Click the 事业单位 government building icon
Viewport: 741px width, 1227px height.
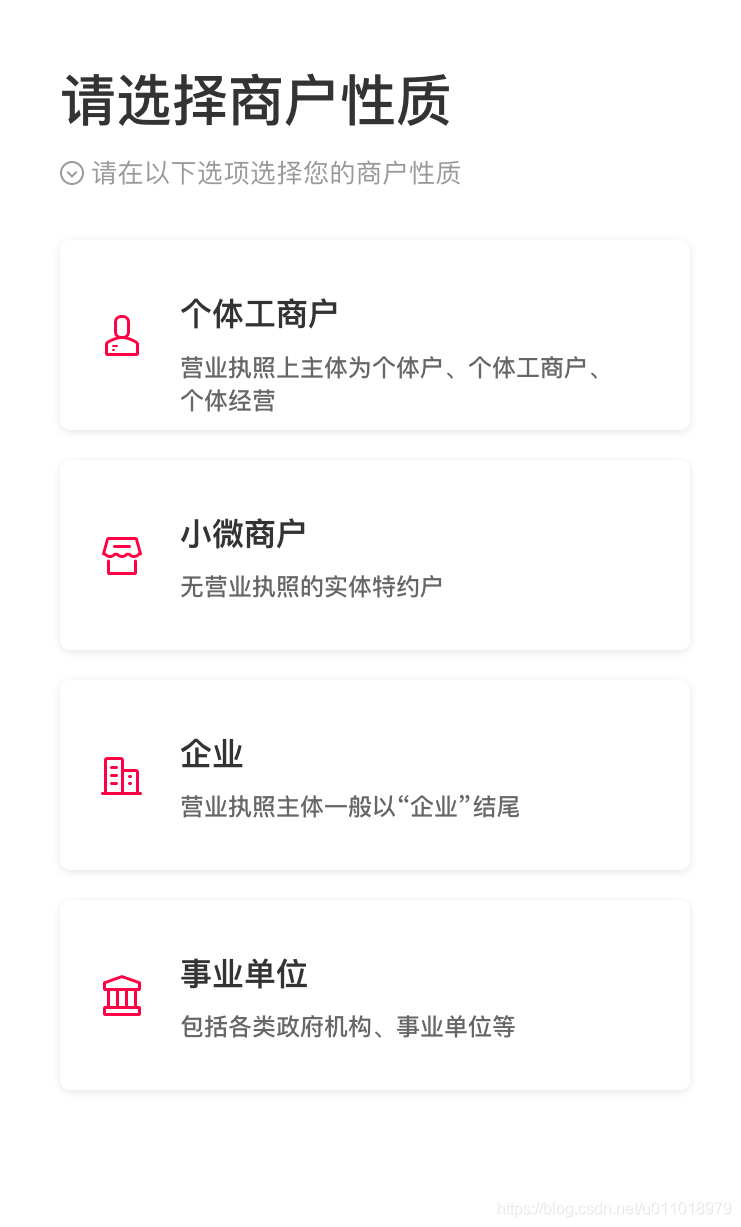tap(121, 994)
